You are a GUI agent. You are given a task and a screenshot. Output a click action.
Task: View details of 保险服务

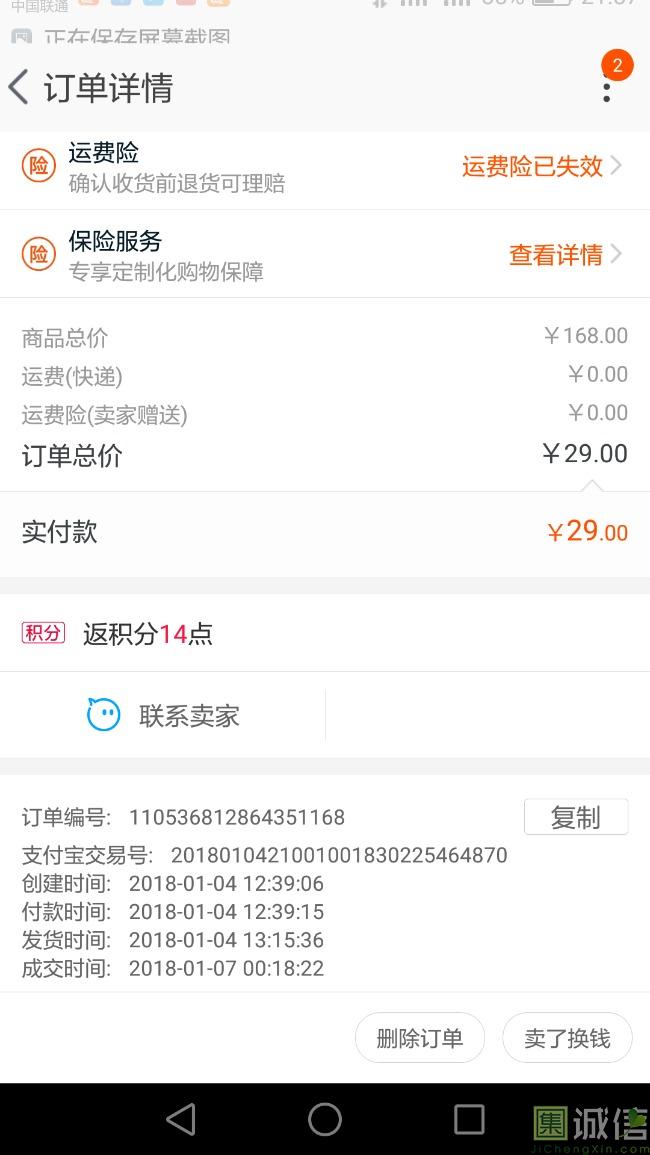[565, 255]
